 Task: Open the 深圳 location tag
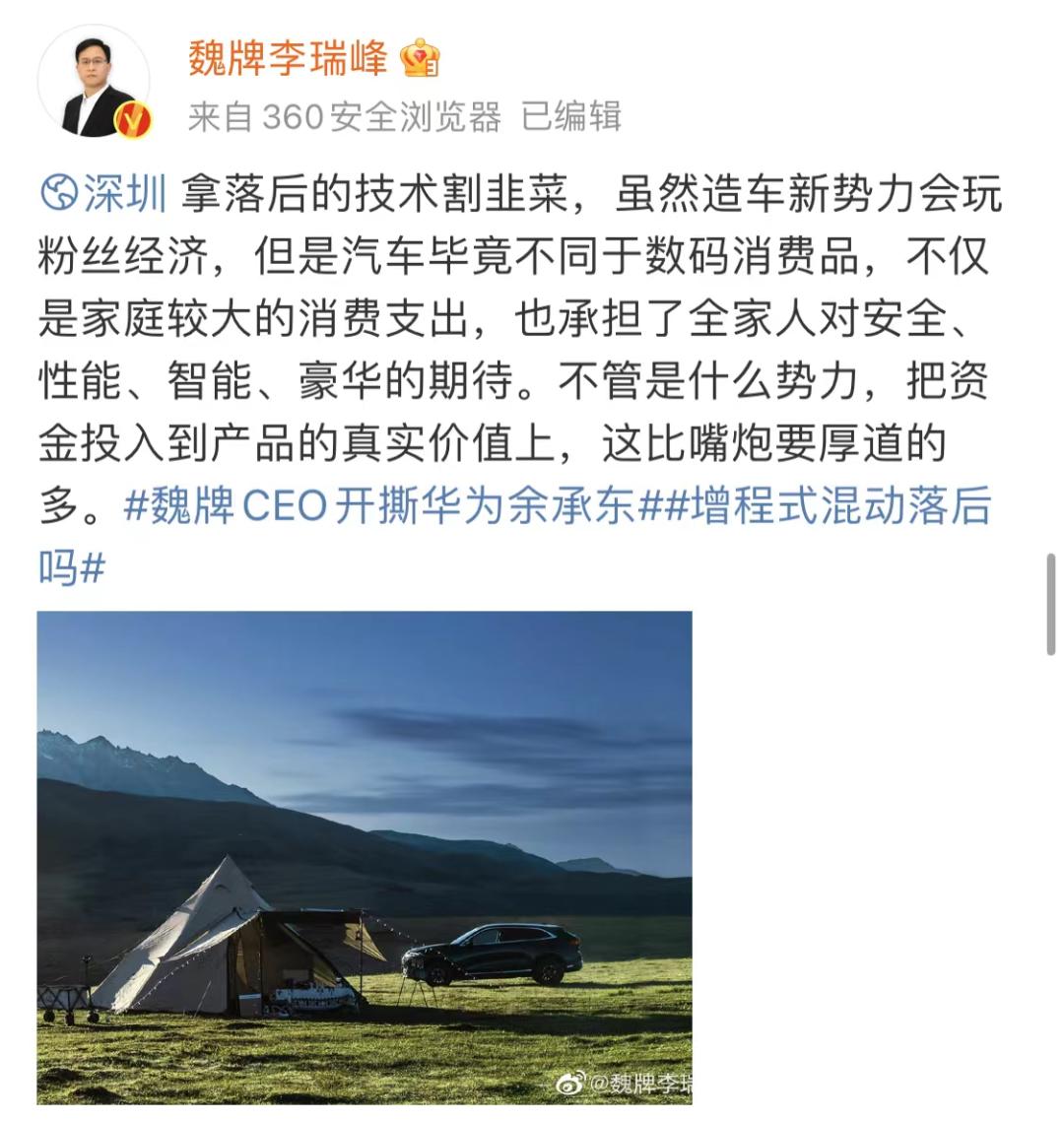pyautogui.click(x=104, y=193)
